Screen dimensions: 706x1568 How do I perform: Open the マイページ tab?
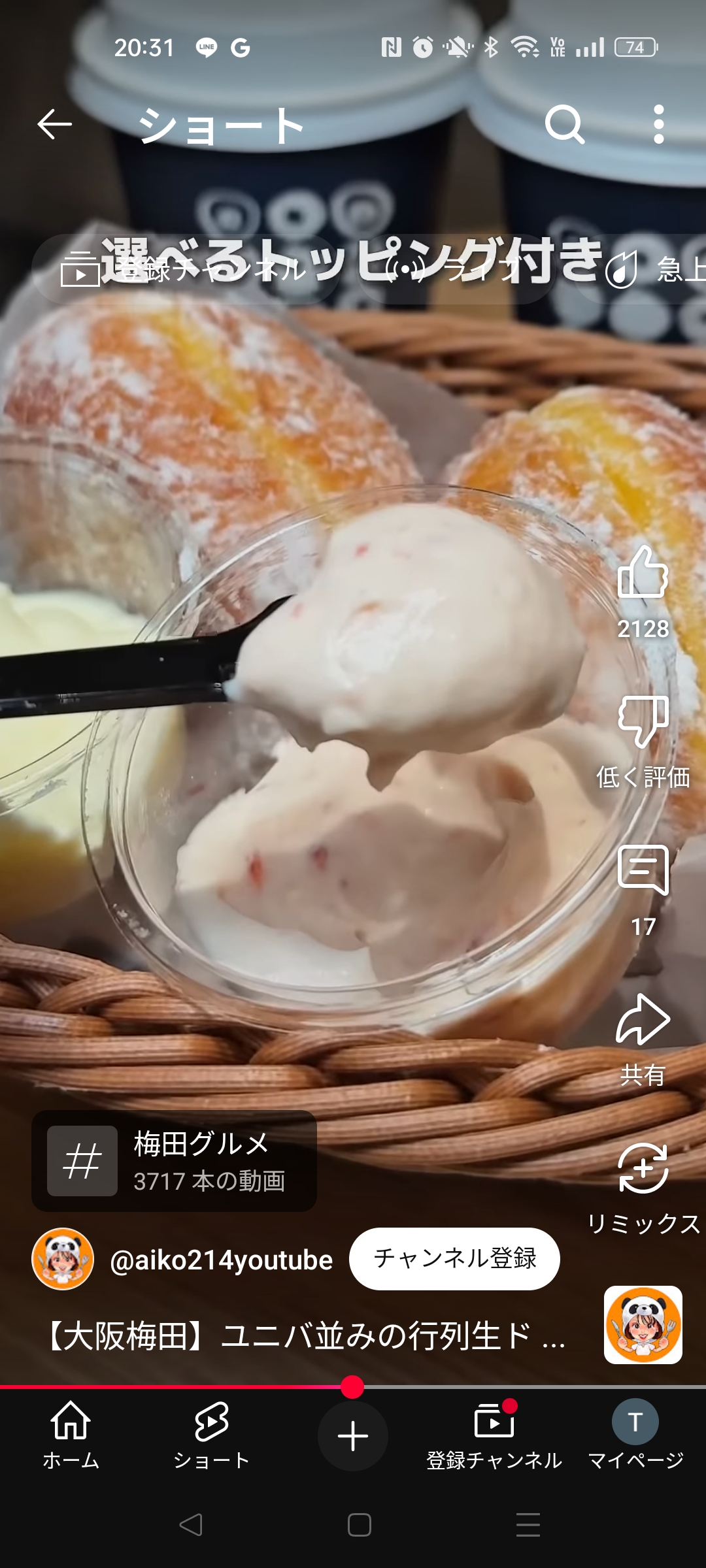coord(635,1435)
